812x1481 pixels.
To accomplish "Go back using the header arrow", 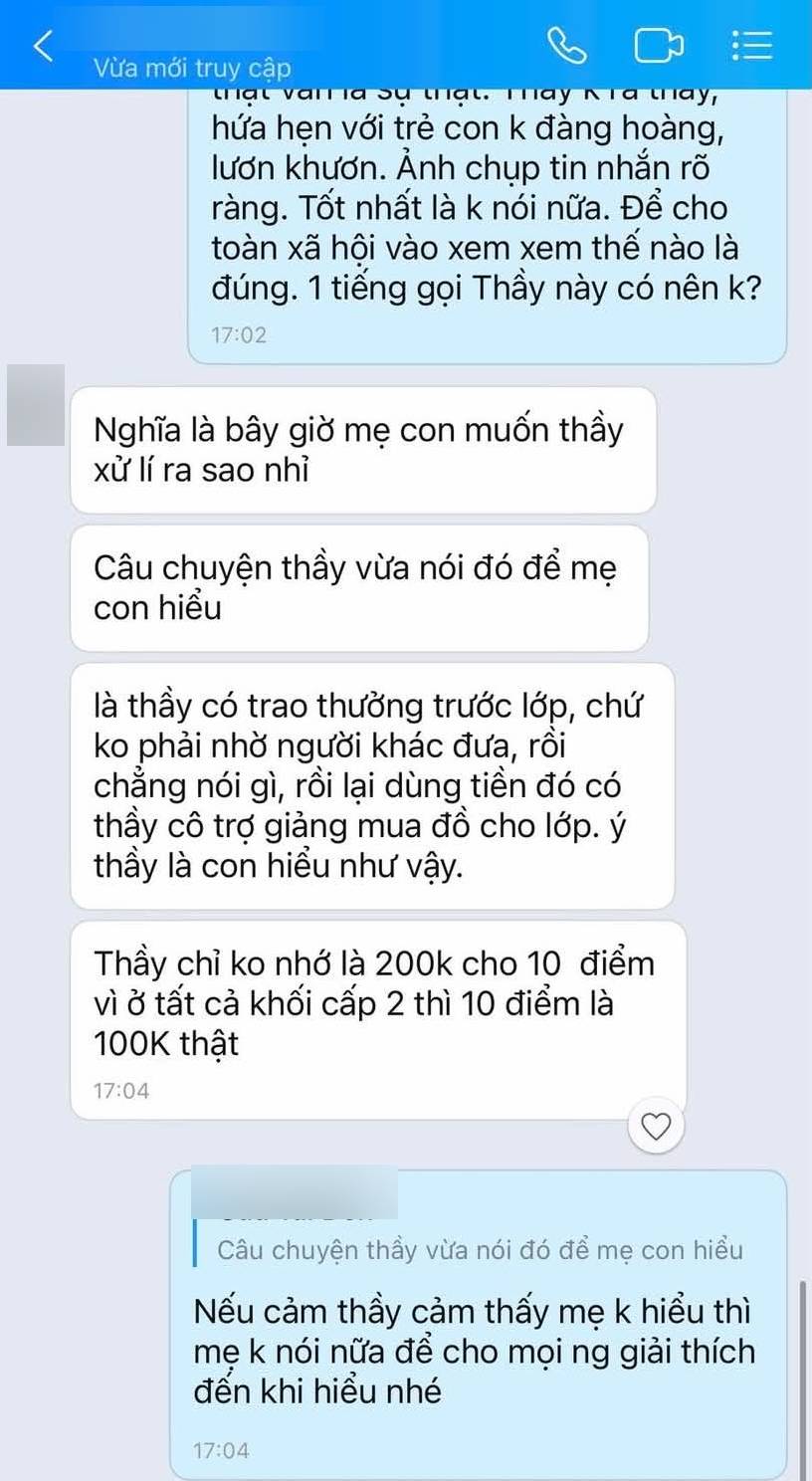I will pyautogui.click(x=43, y=46).
